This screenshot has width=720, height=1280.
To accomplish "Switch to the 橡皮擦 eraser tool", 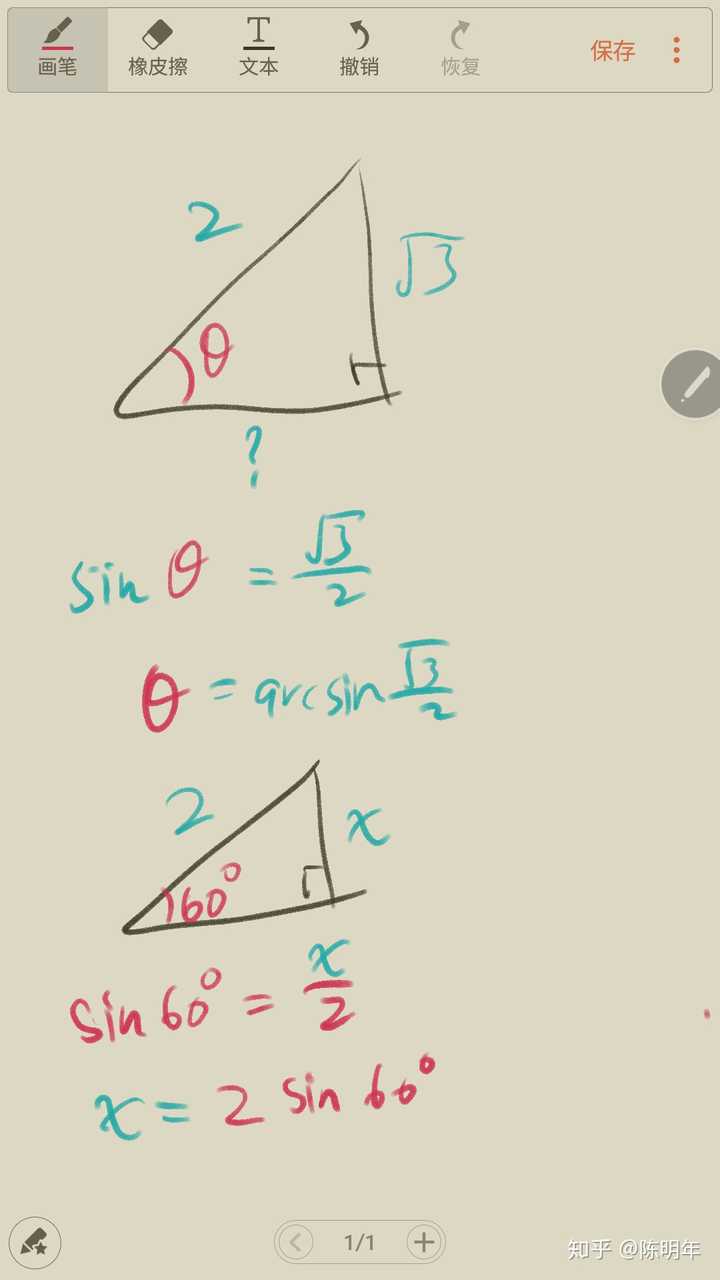I will [x=158, y=49].
